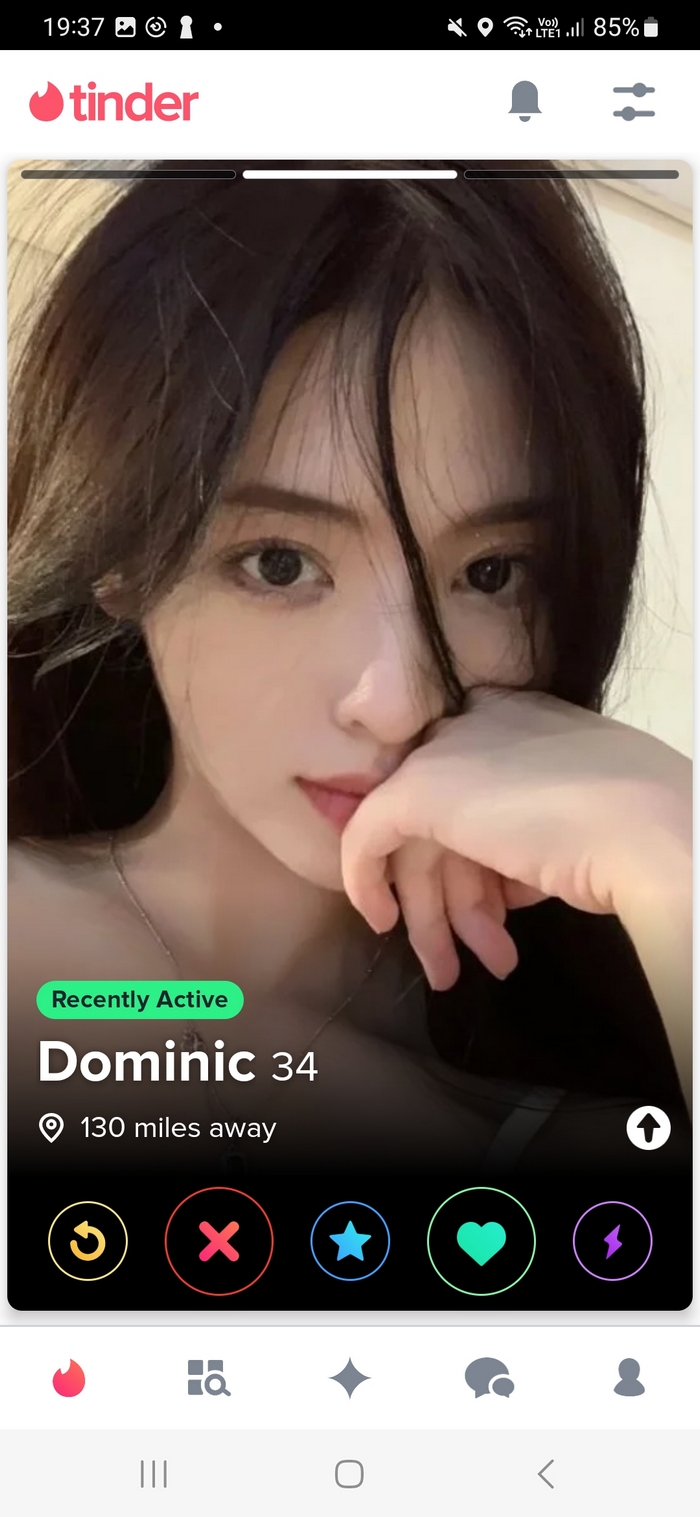Viewport: 700px width, 1517px height.
Task: Activate the purple Boost lightning button
Action: [612, 1241]
